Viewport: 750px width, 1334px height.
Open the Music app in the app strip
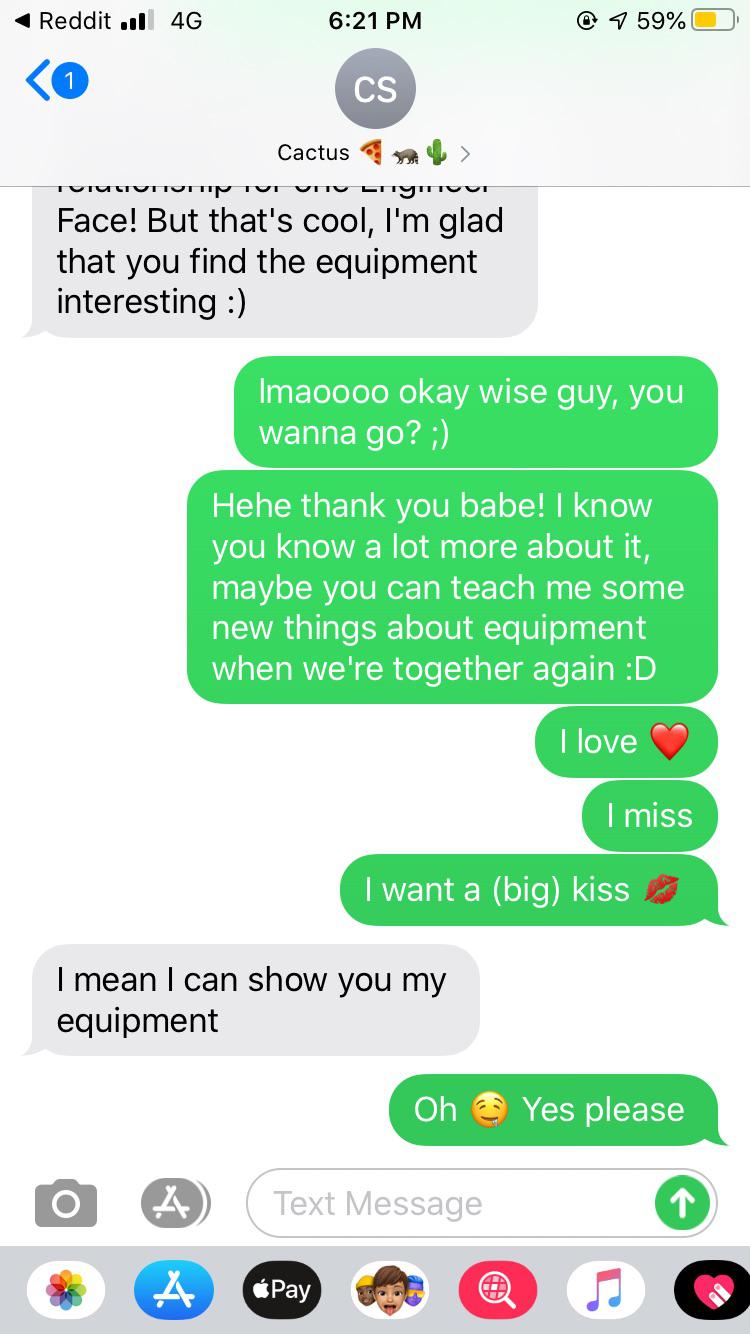[605, 1289]
